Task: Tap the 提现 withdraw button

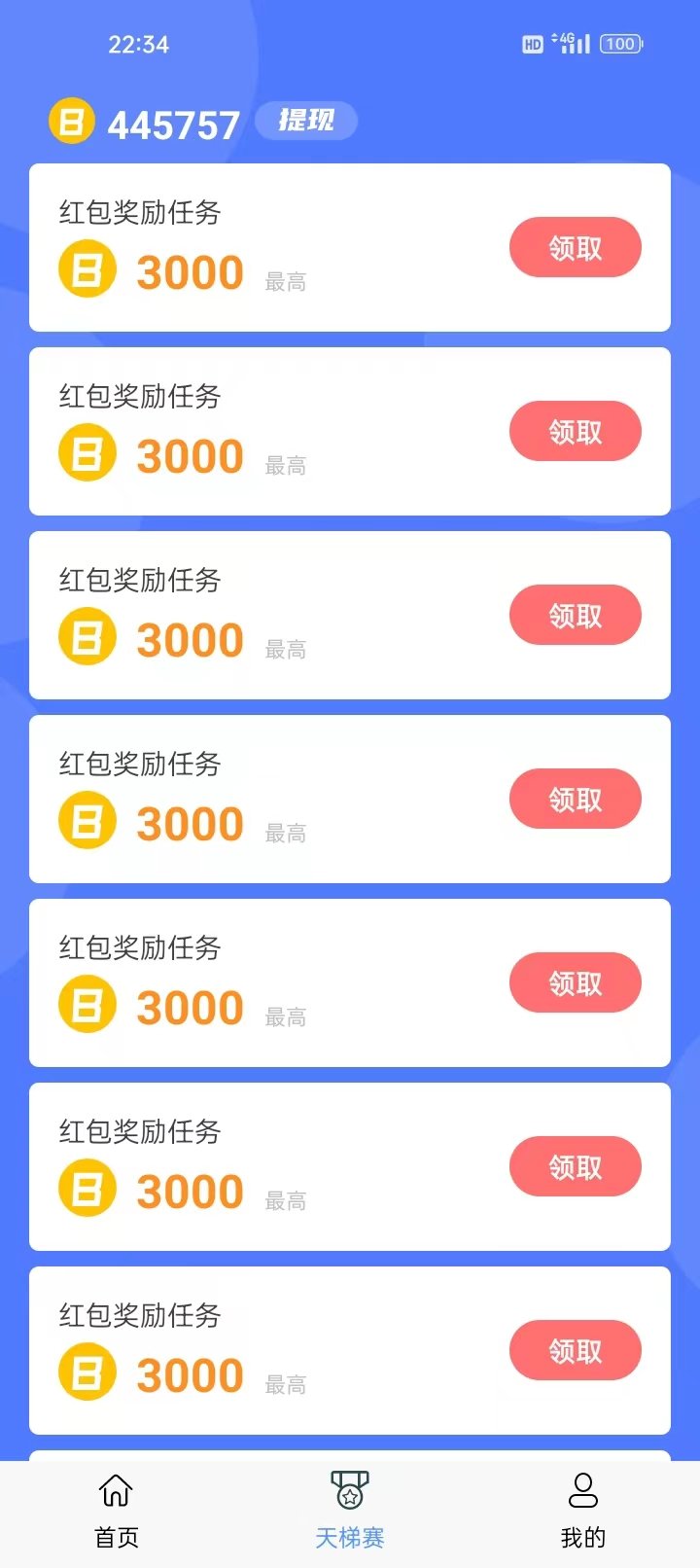Action: [305, 120]
